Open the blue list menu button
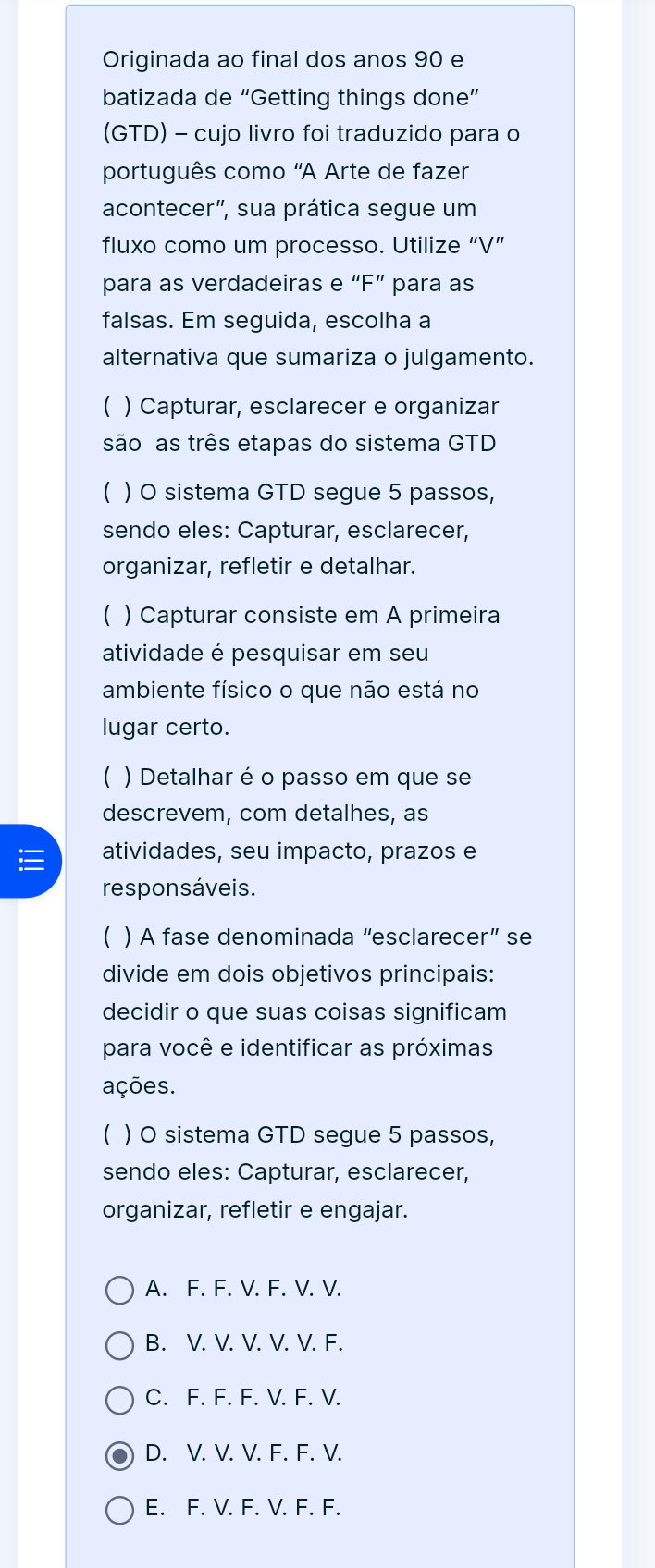 tap(31, 861)
